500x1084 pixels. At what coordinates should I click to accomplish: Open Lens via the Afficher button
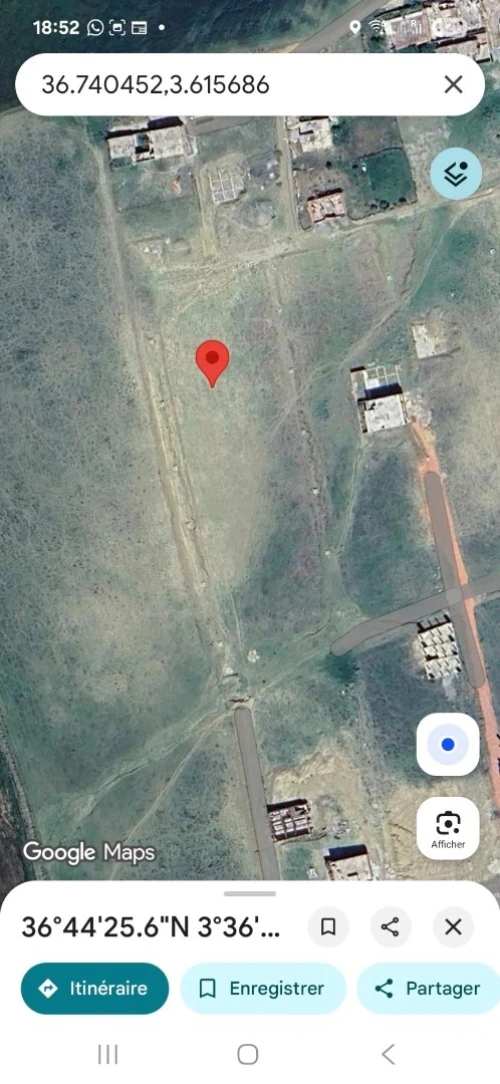(447, 828)
